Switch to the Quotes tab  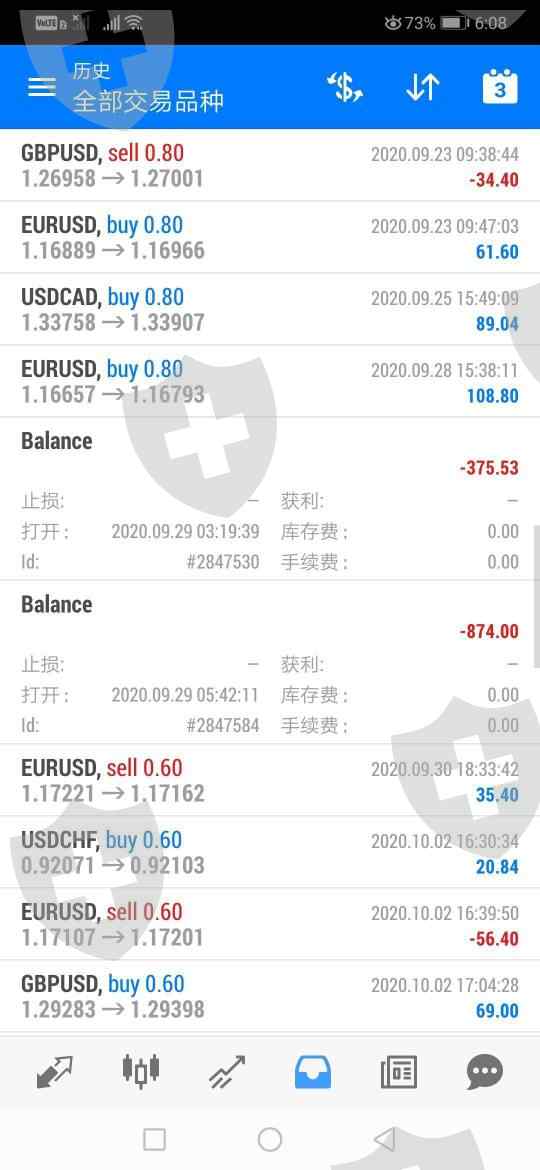click(x=54, y=1073)
